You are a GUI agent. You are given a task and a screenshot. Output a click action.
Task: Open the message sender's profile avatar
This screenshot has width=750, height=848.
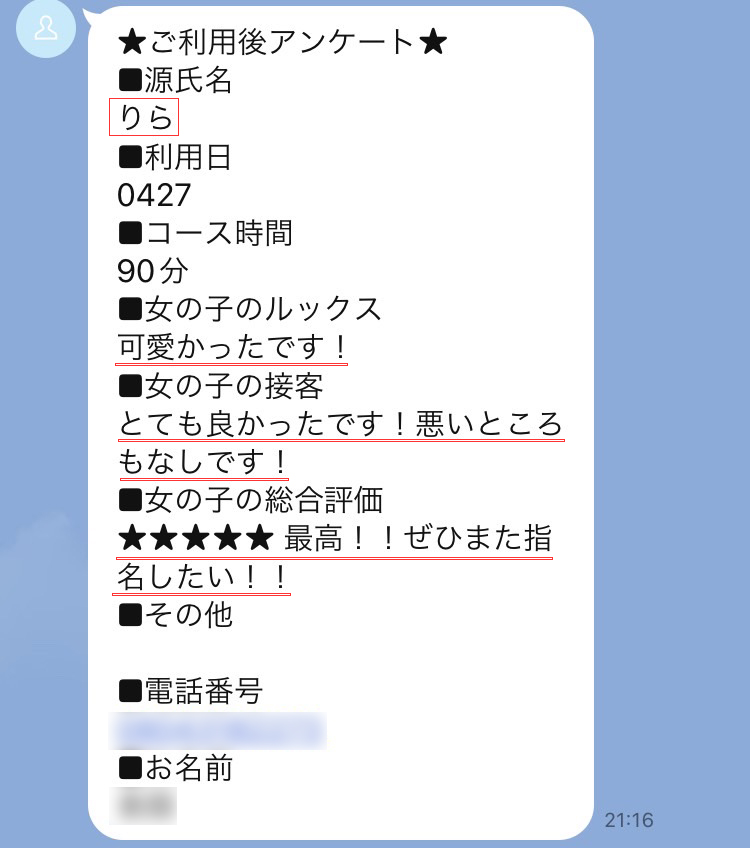coord(45,28)
